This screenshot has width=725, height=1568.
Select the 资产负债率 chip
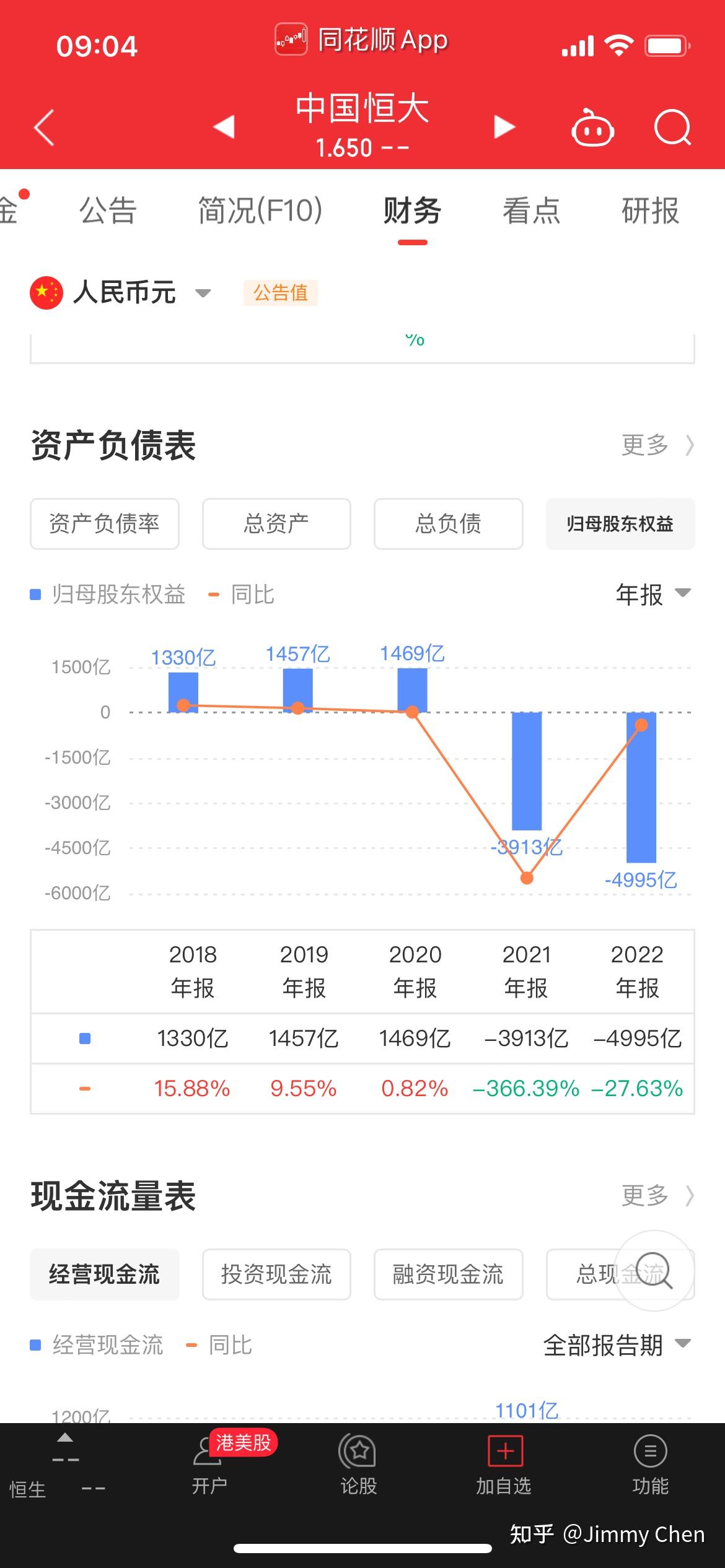tap(105, 524)
